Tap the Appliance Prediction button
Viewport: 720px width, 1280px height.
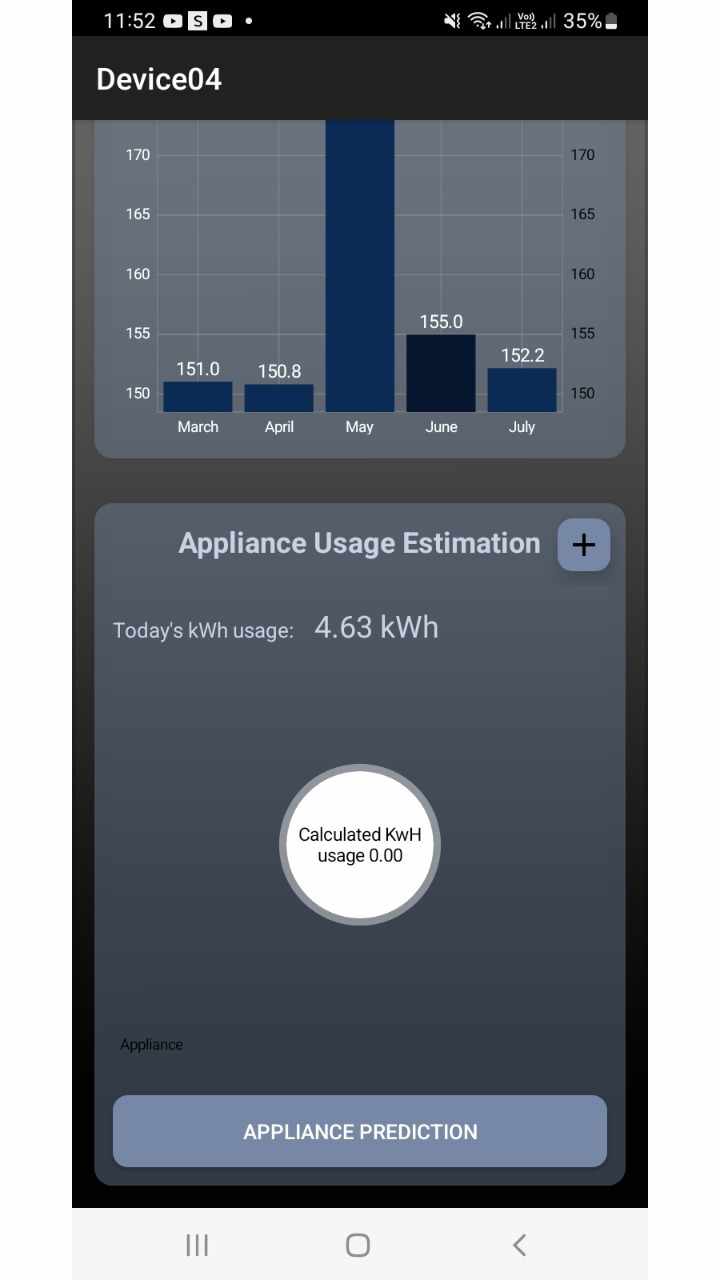pyautogui.click(x=360, y=1131)
